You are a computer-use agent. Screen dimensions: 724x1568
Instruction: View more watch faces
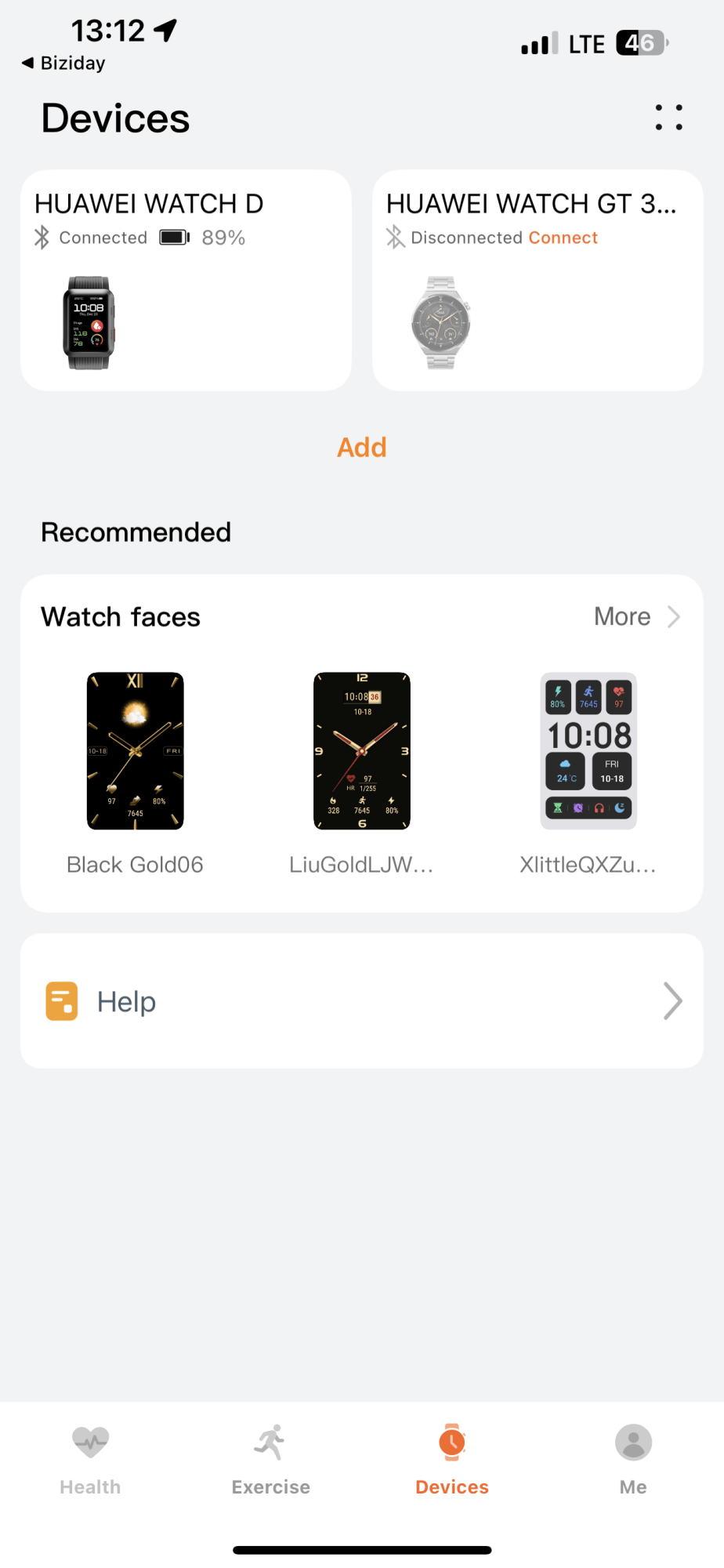[637, 617]
